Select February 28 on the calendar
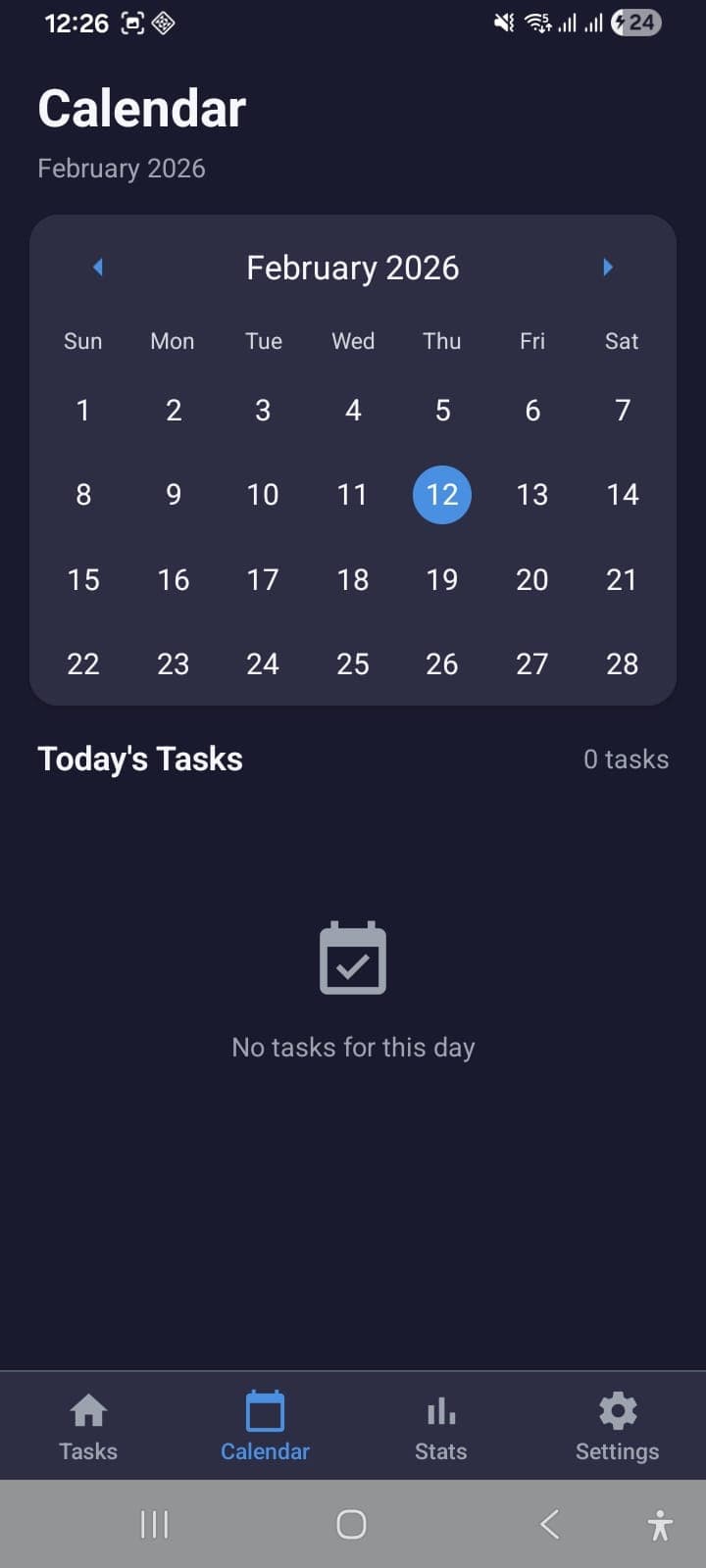706x1568 pixels. (622, 663)
